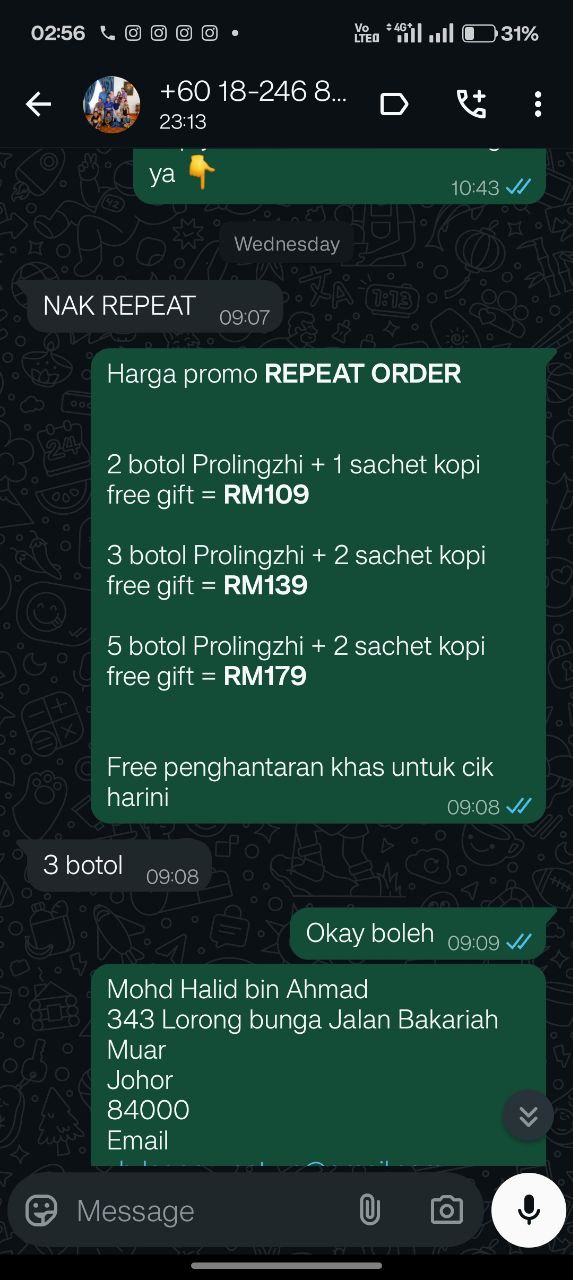Open the three-dot overflow menu
Image resolution: width=573 pixels, height=1280 pixels.
pos(538,104)
